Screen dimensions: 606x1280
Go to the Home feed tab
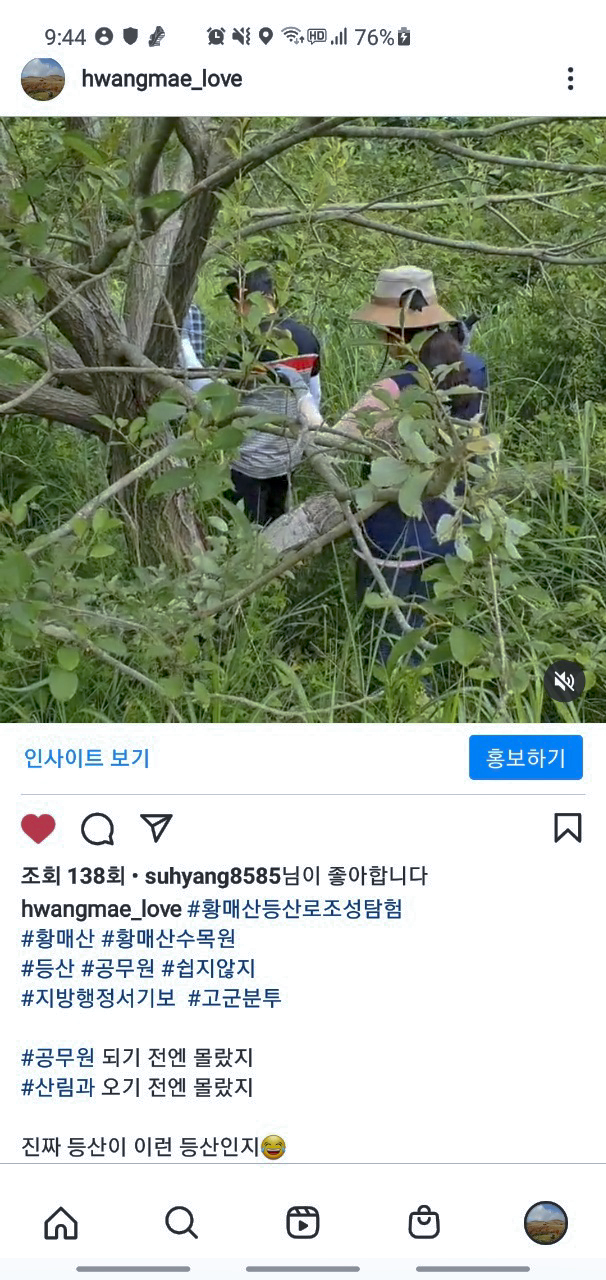click(61, 1222)
